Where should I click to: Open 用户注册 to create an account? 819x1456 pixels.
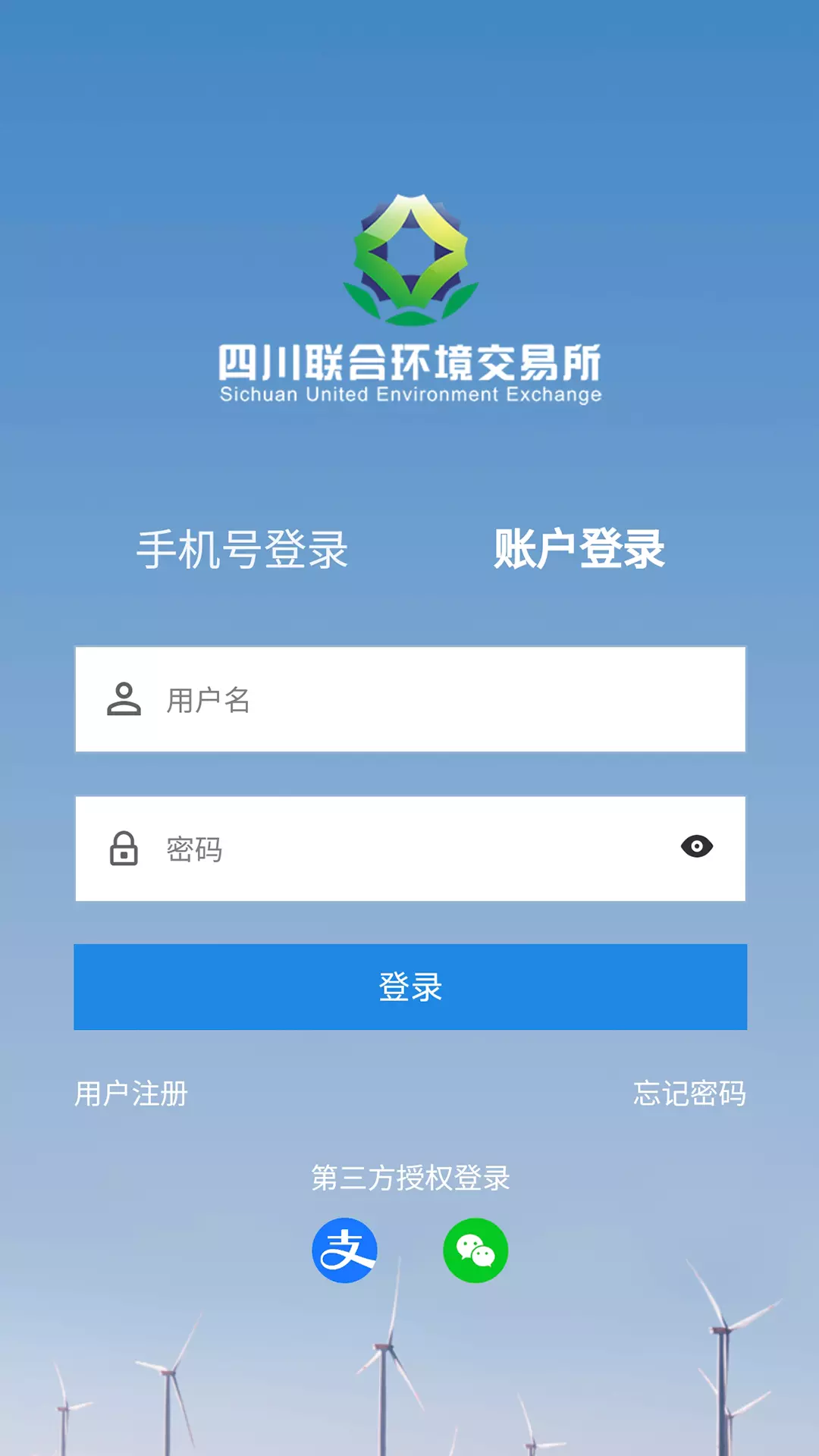click(131, 1094)
